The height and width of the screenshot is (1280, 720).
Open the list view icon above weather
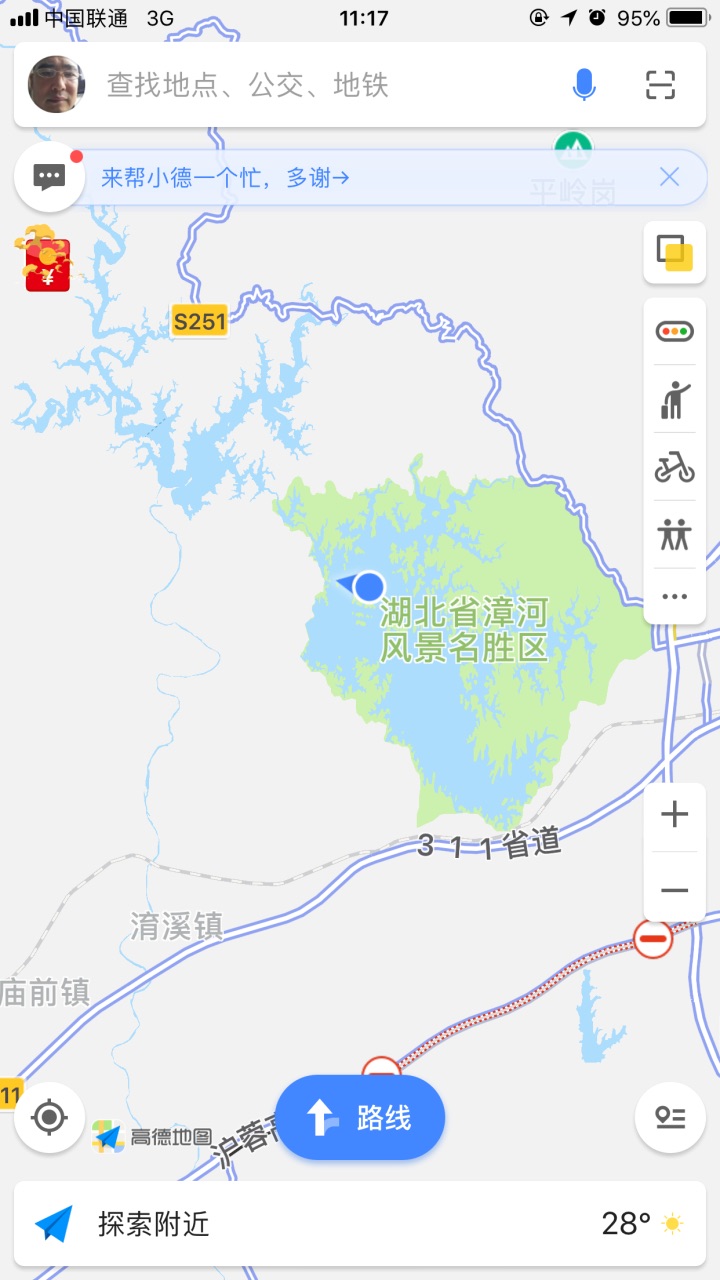(670, 1117)
